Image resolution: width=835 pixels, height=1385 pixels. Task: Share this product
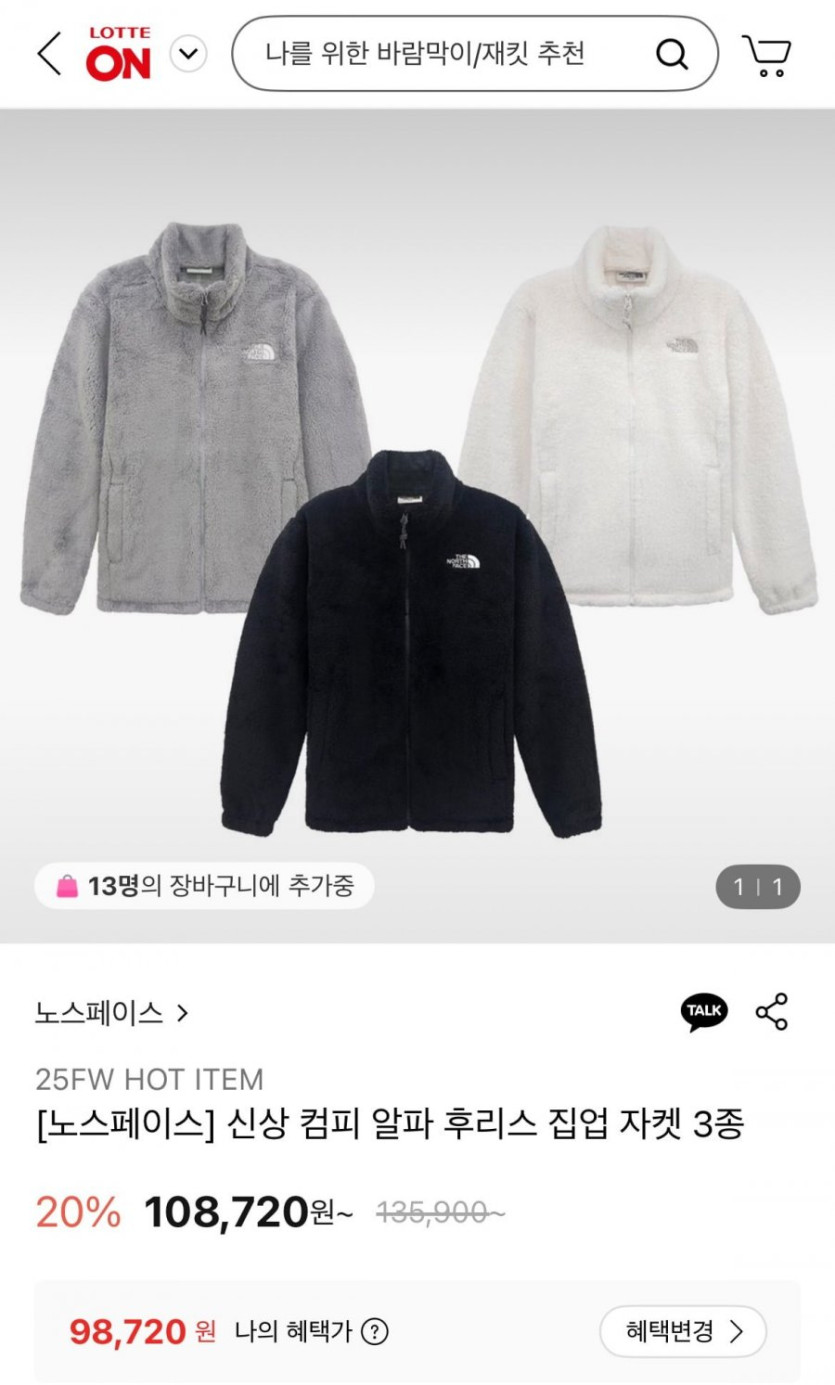[x=772, y=1012]
